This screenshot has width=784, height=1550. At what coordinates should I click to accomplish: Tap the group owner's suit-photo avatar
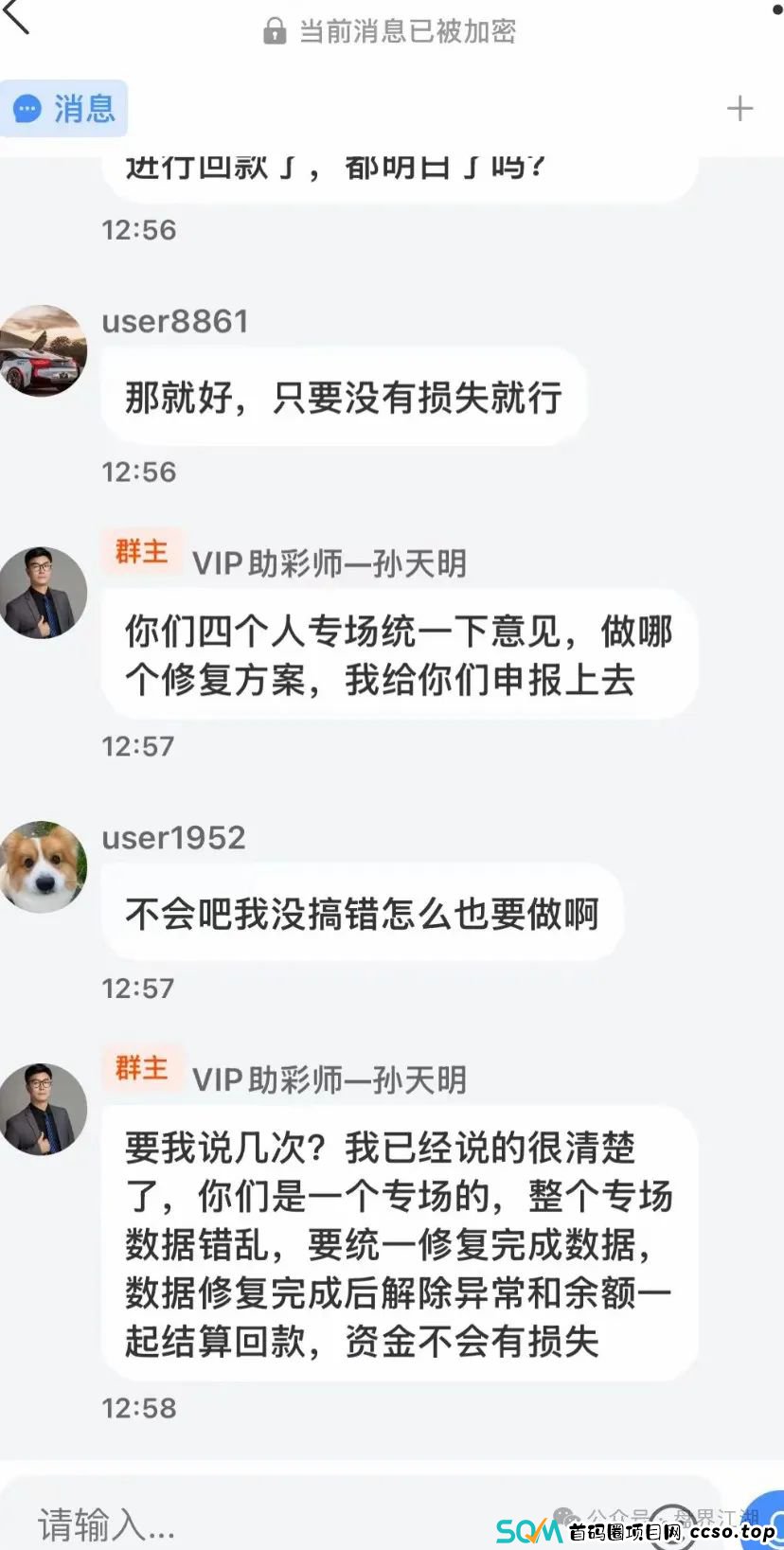click(x=44, y=591)
